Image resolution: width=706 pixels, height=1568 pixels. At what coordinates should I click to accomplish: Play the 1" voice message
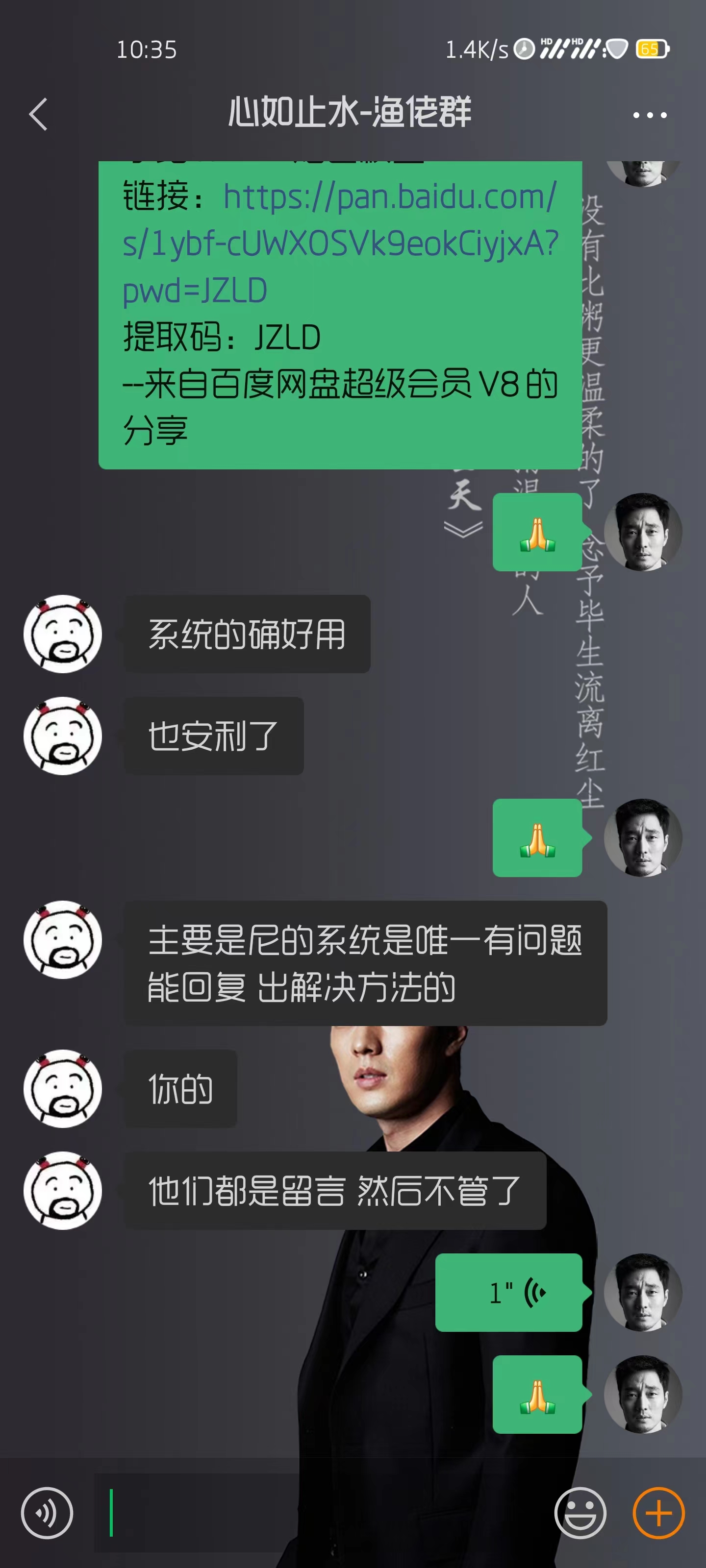coord(508,1292)
